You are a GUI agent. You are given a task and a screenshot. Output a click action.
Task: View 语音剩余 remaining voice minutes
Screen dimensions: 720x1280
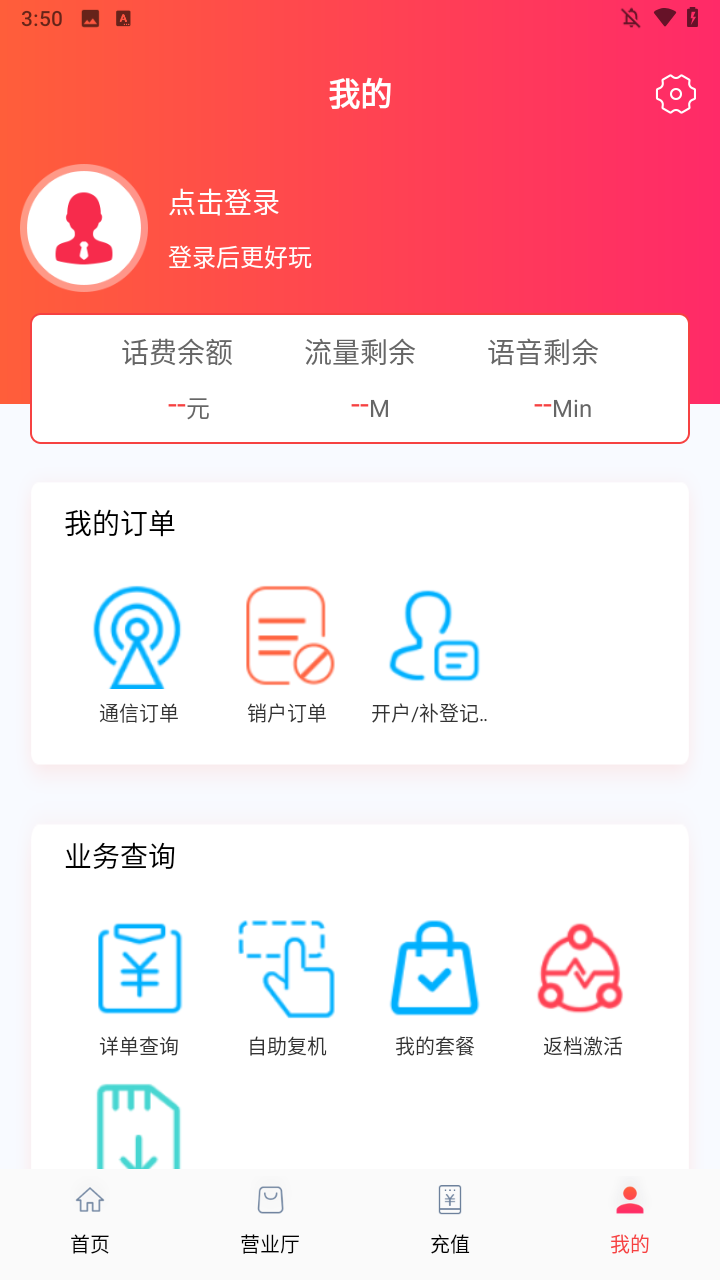click(563, 407)
